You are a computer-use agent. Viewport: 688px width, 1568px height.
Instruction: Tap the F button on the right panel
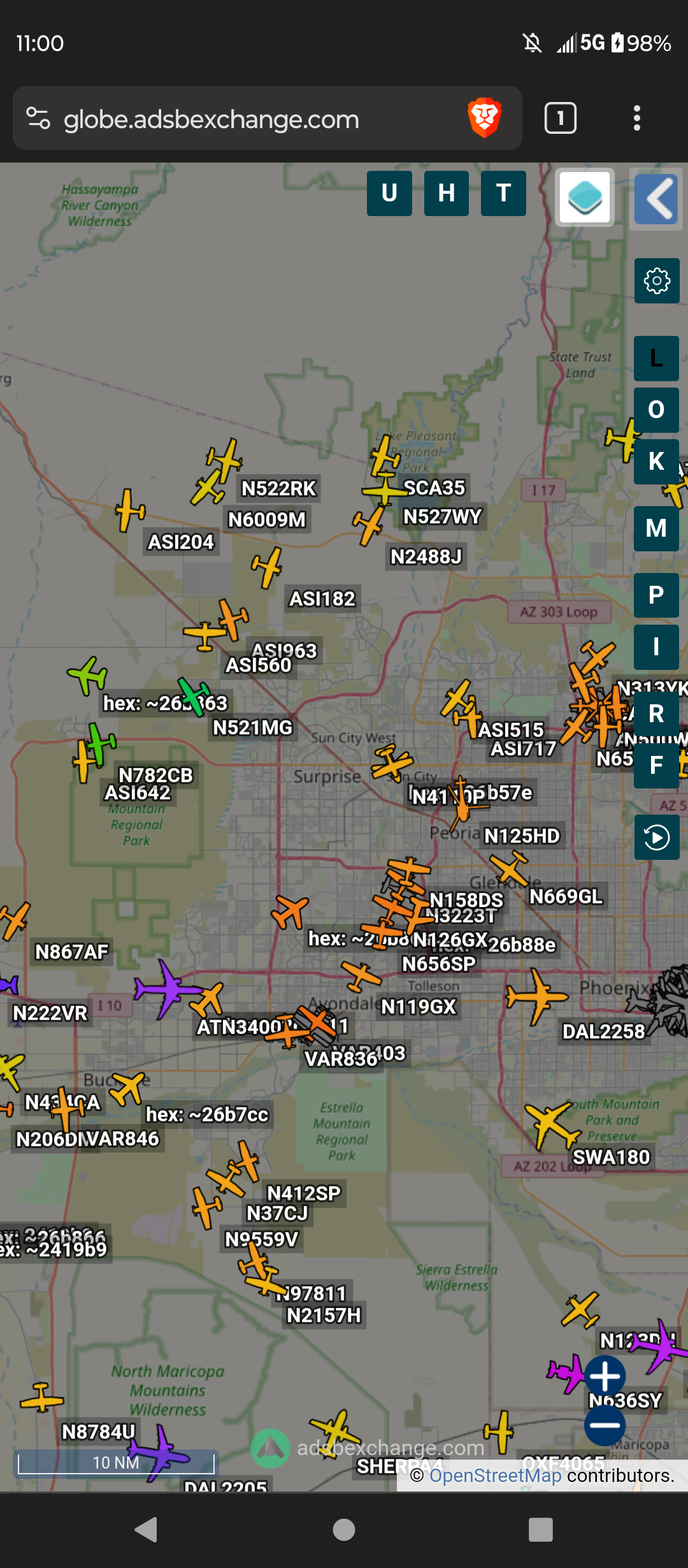pos(656,766)
